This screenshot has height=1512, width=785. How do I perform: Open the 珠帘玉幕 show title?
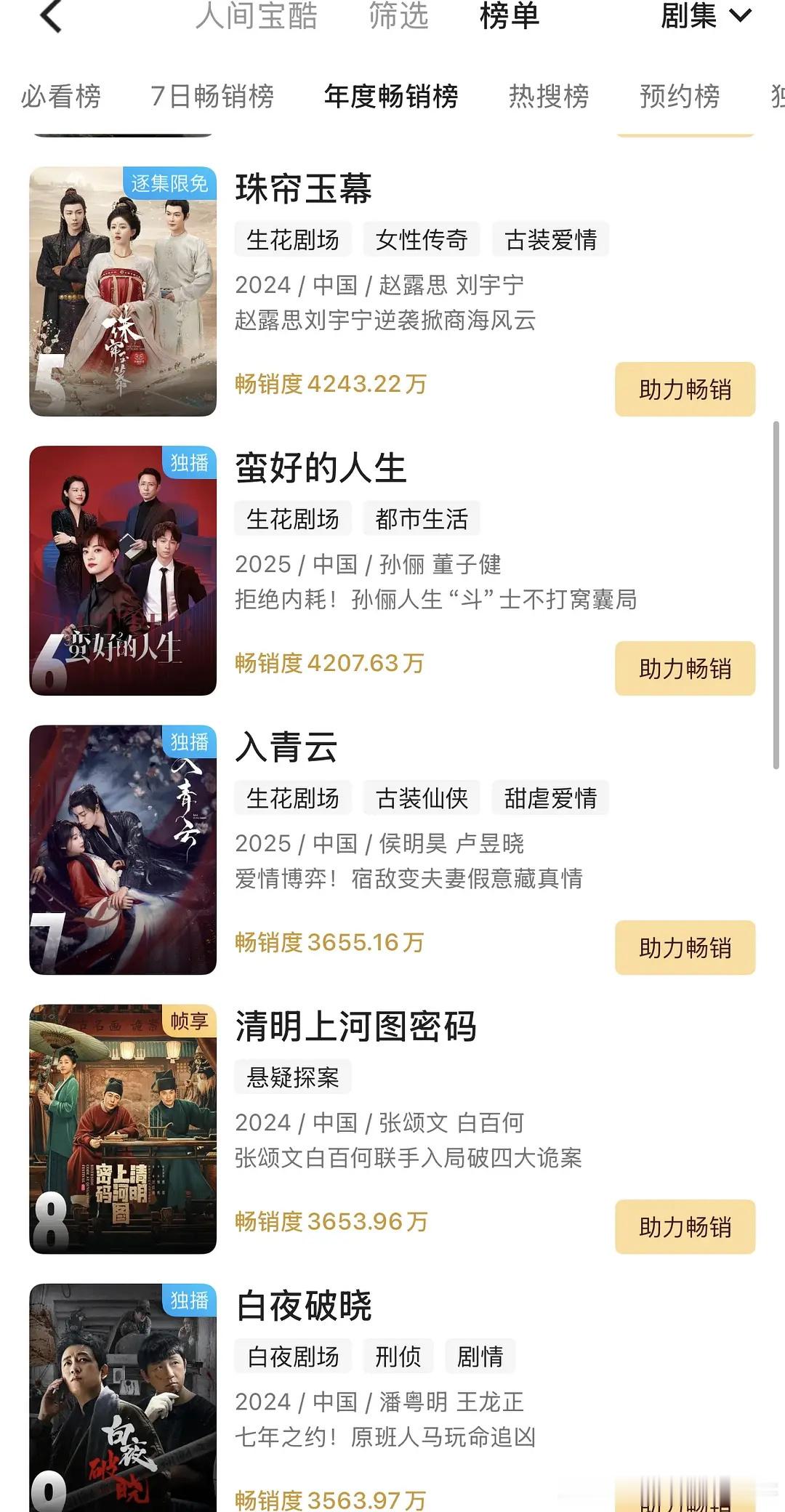[x=304, y=188]
